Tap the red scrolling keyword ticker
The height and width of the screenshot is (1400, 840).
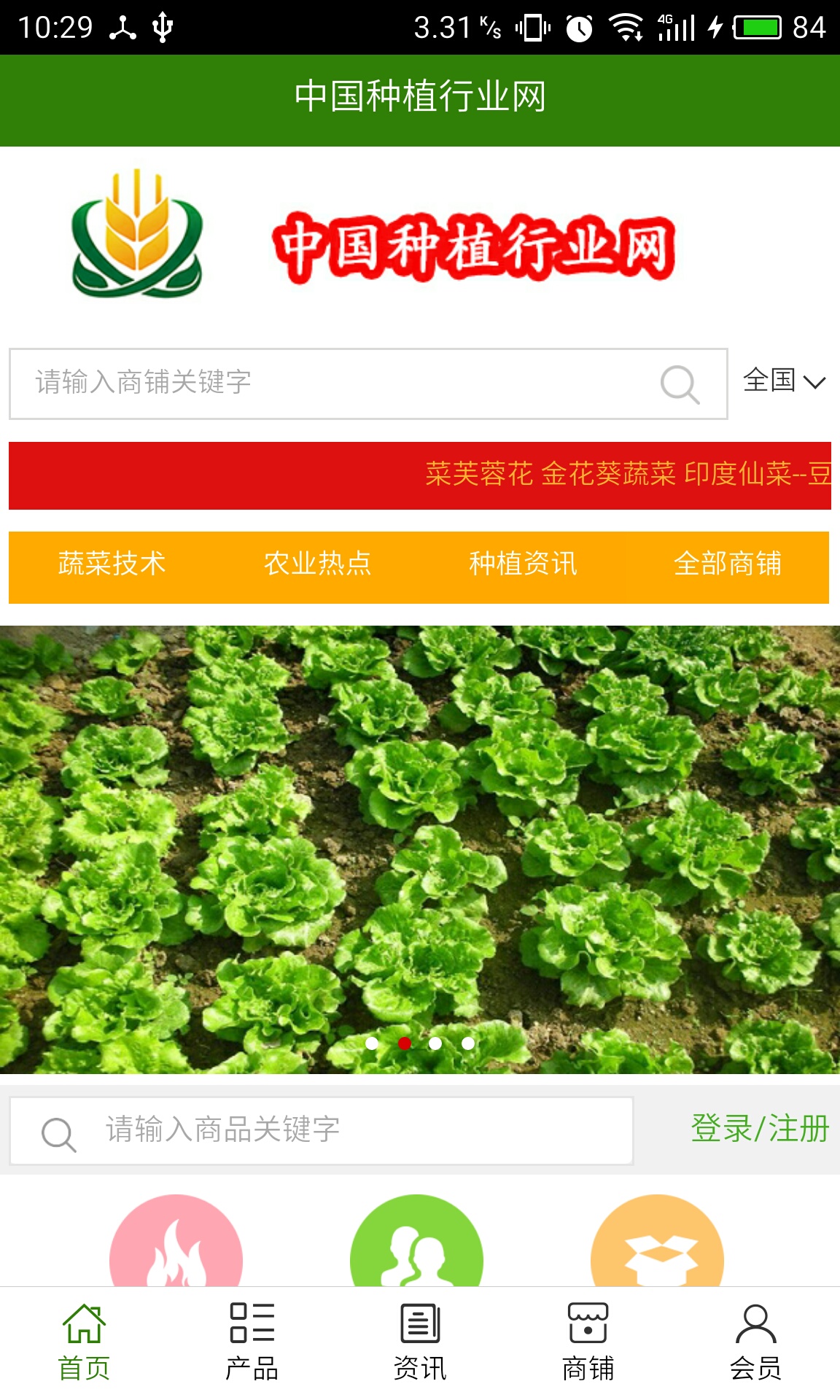(x=420, y=475)
